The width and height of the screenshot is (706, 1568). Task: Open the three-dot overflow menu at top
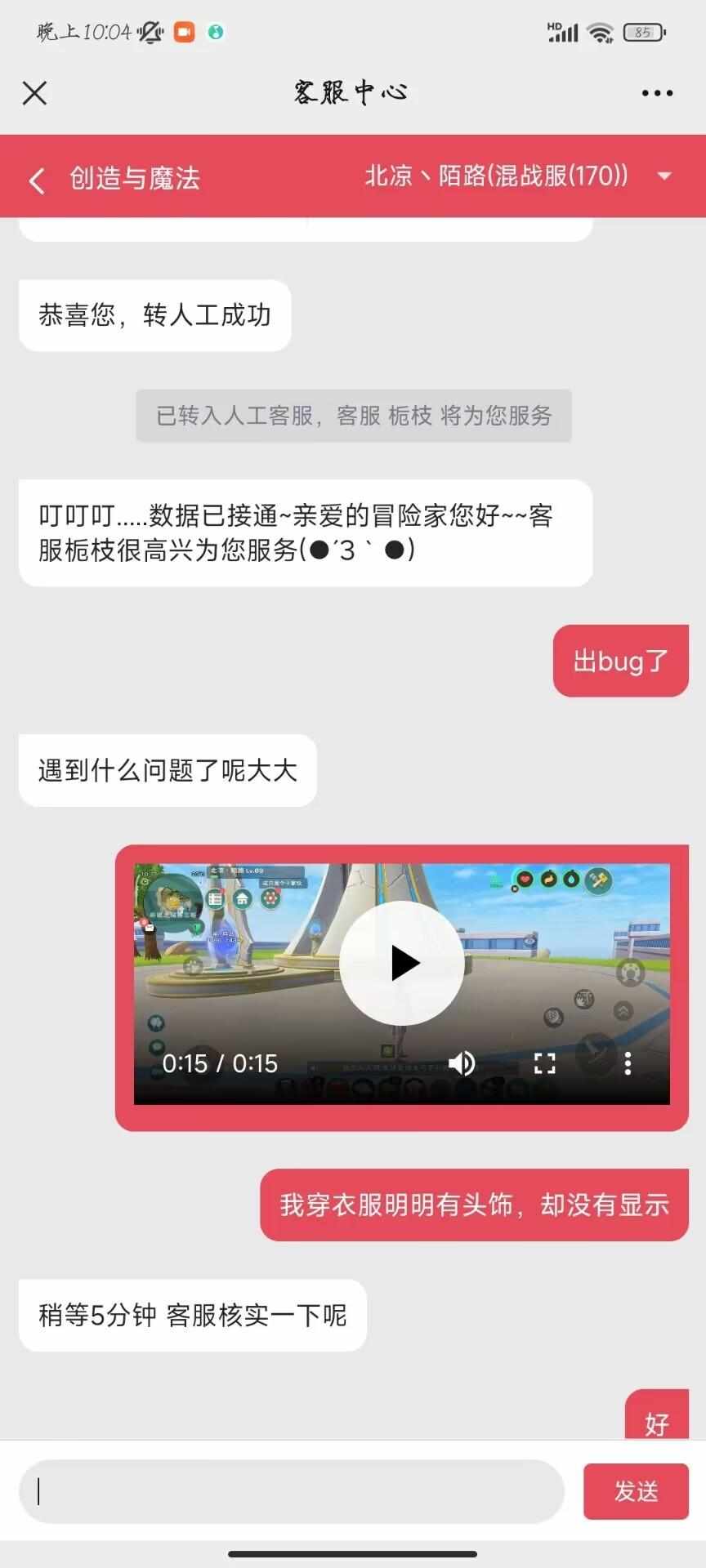657,93
